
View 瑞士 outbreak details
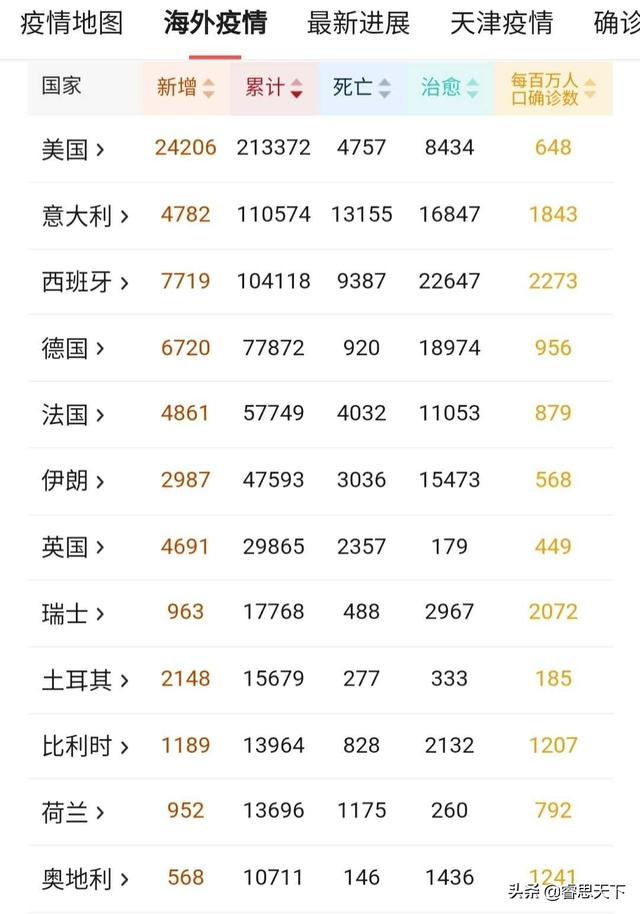click(73, 612)
